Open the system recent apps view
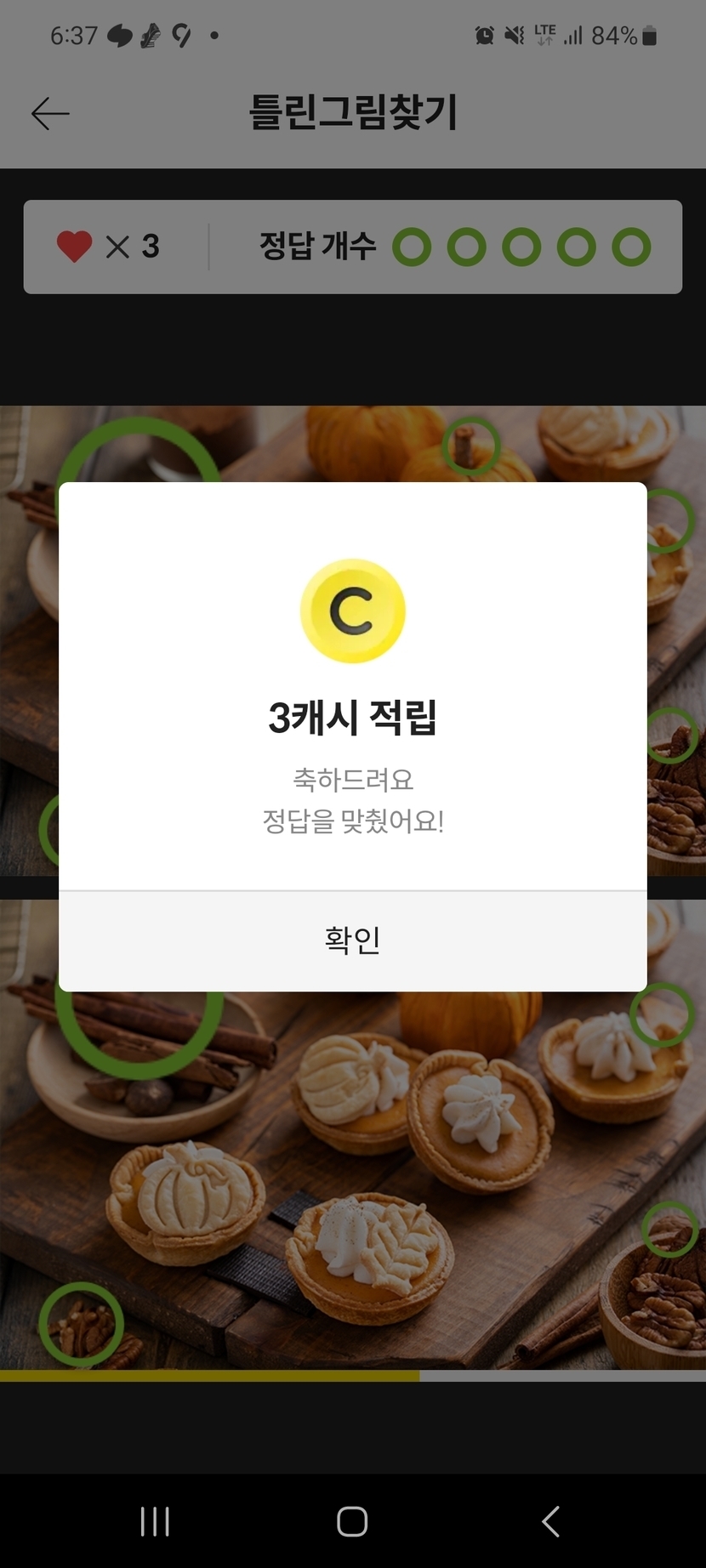 click(155, 1521)
